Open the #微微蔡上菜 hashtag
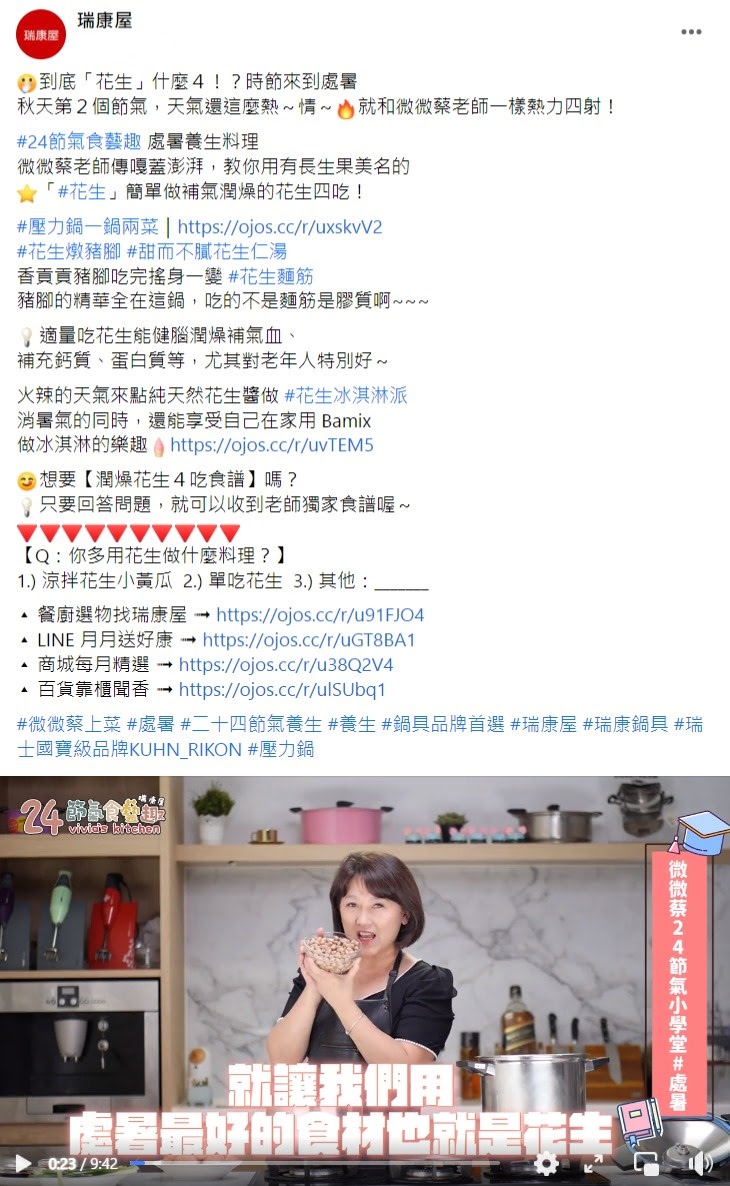The width and height of the screenshot is (730, 1186). coord(69,725)
